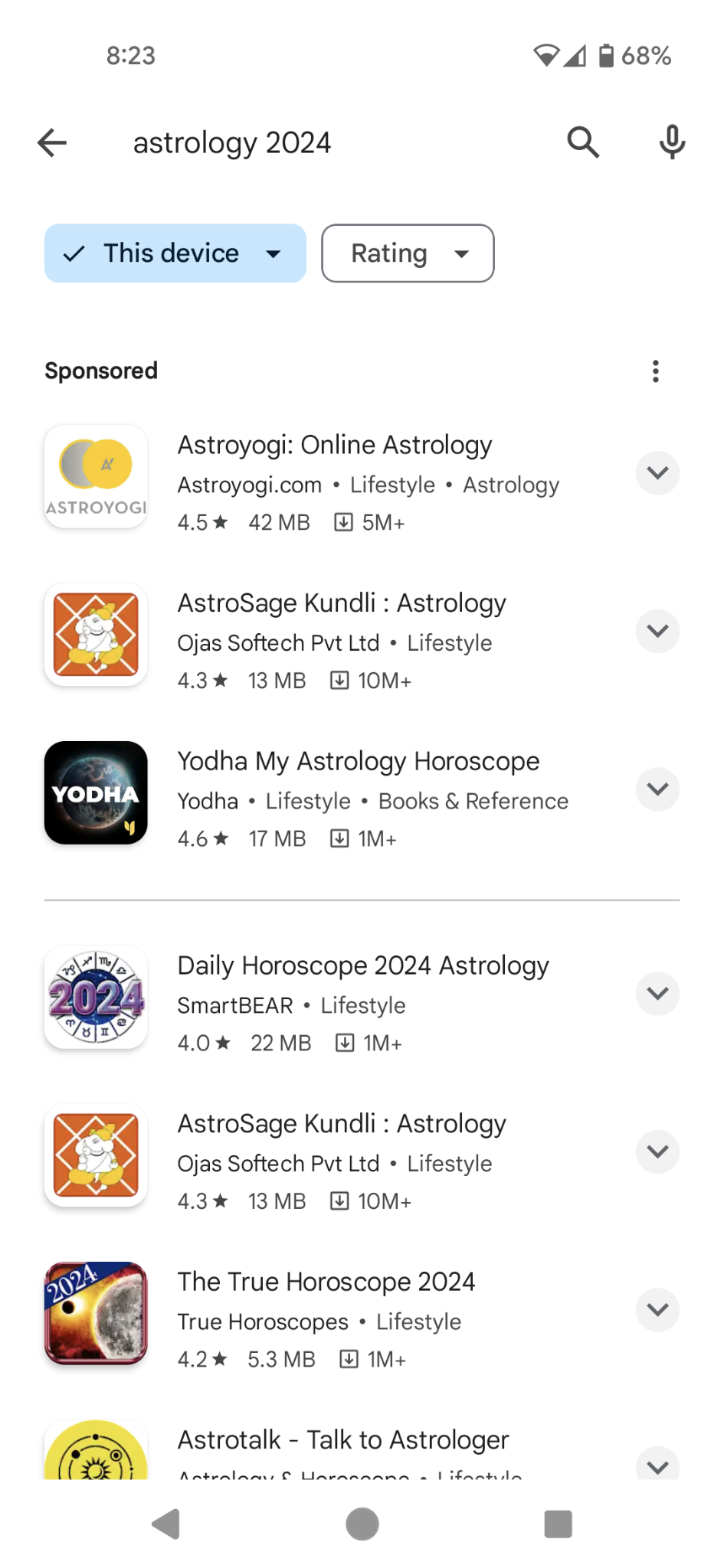Open the Sponsored section overflow menu
Image resolution: width=724 pixels, height=1568 pixels.
pos(656,371)
